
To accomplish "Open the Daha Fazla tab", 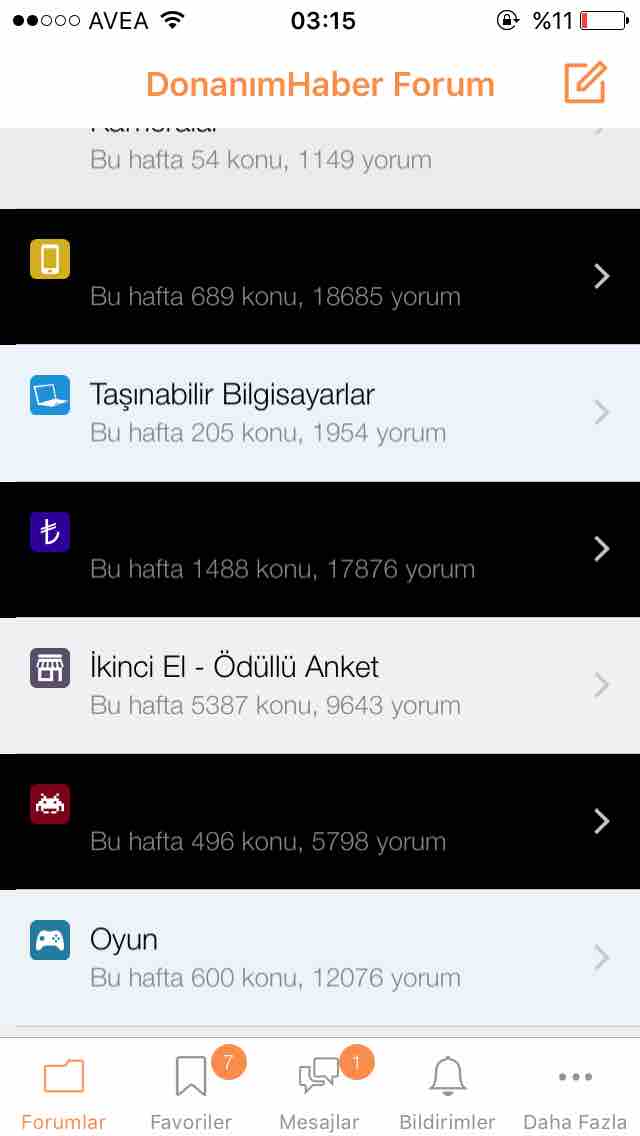I will [575, 1089].
